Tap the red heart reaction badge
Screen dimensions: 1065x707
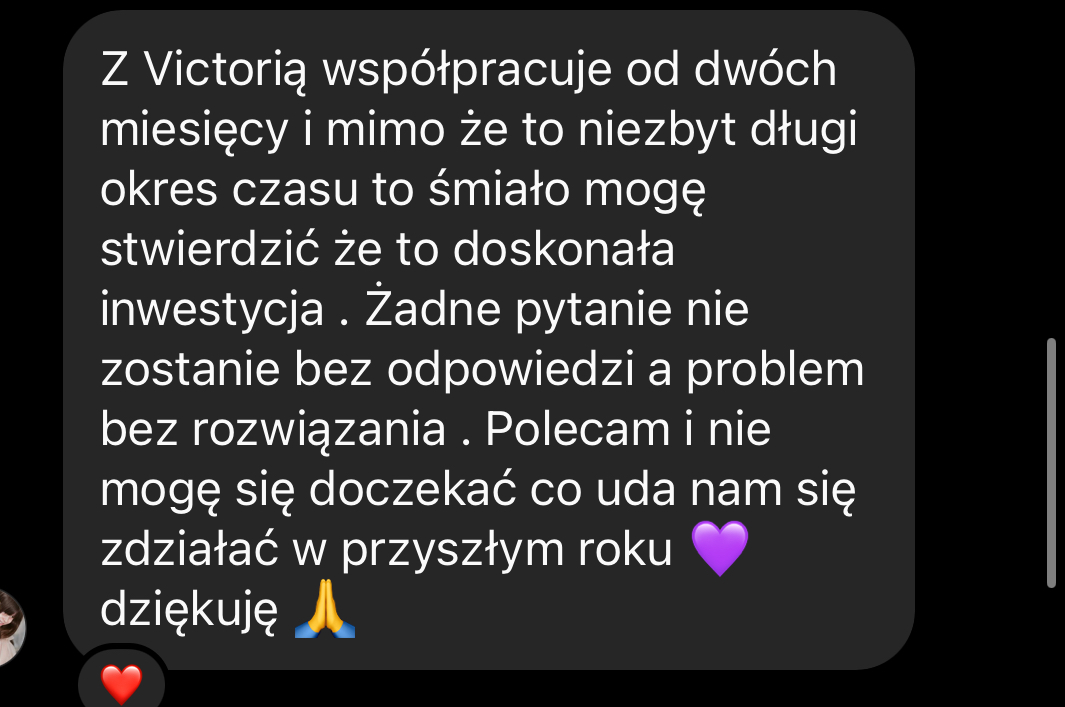(x=123, y=685)
